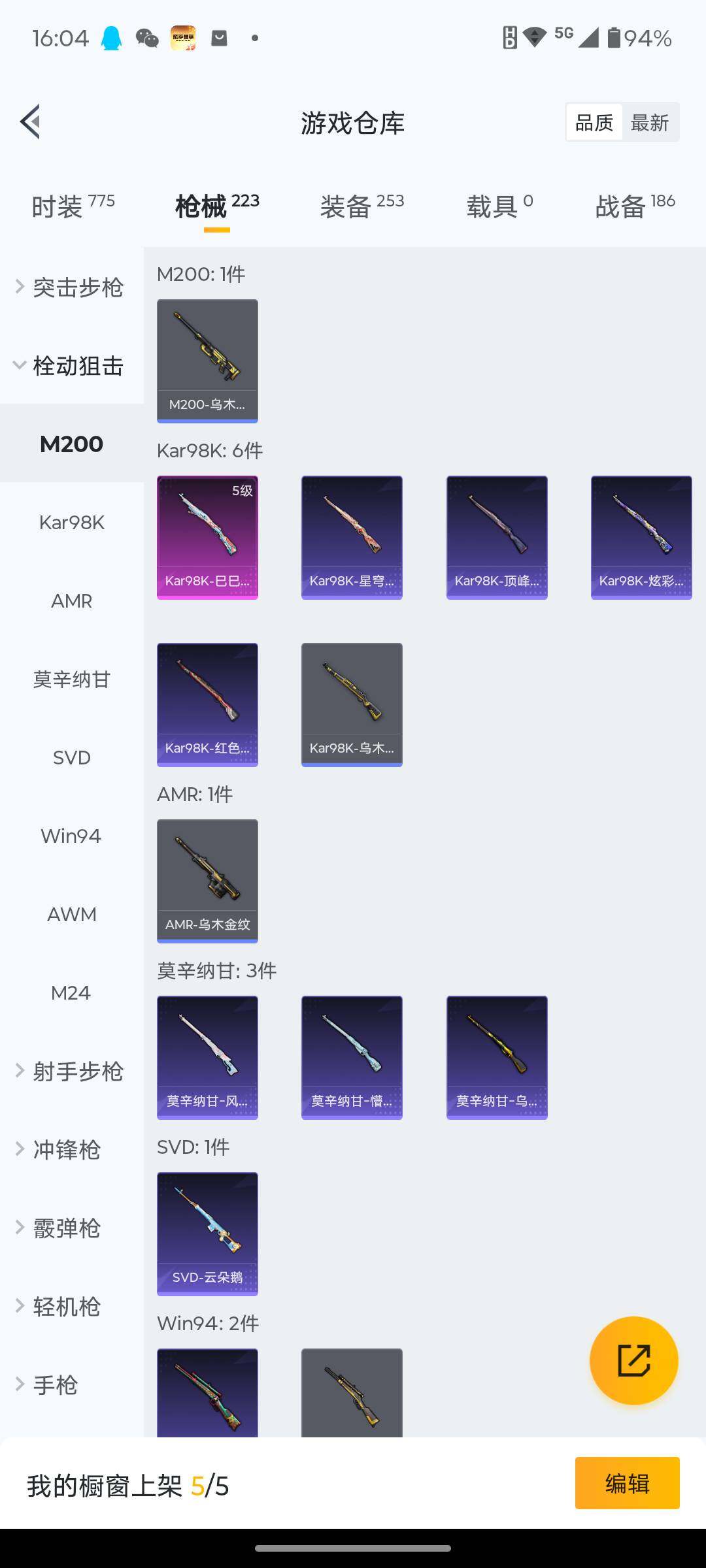The height and width of the screenshot is (1568, 706).
Task: Open the level 5 Kar98K-巳巳 skin
Action: coord(207,537)
